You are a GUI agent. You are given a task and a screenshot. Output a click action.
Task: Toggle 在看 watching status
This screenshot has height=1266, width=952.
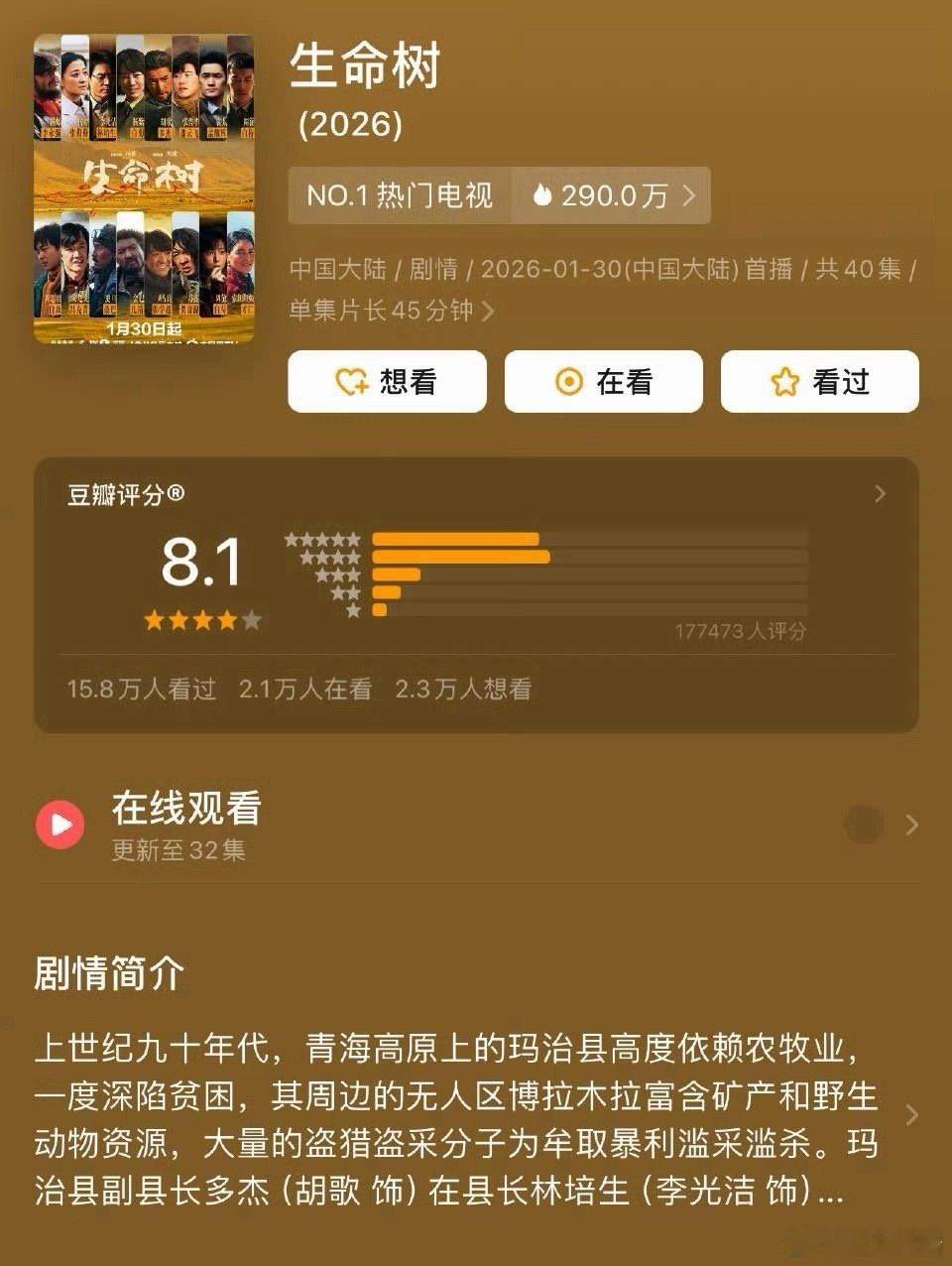603,381
